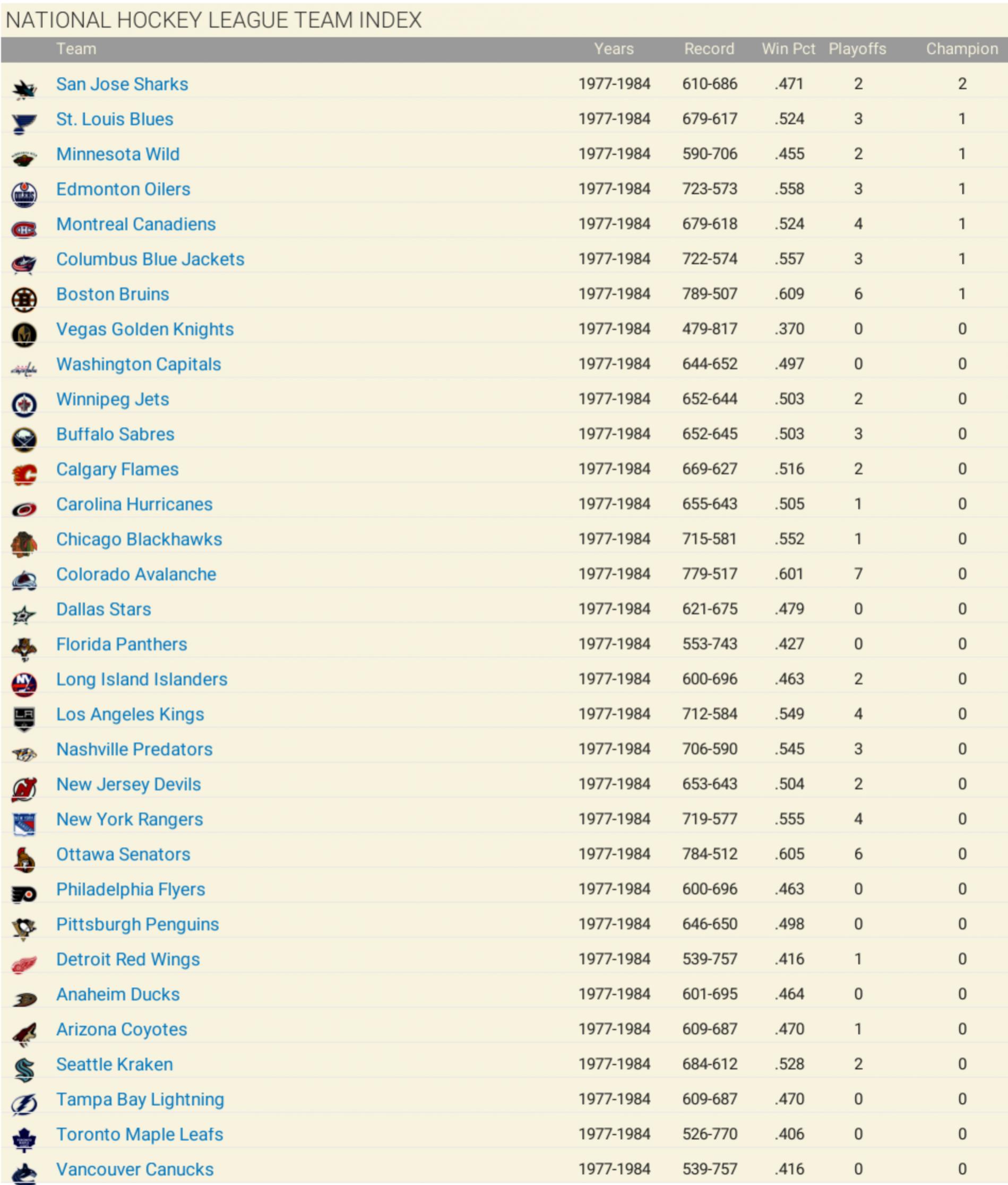
Task: View the Colorado Avalanche team page
Action: (136, 574)
